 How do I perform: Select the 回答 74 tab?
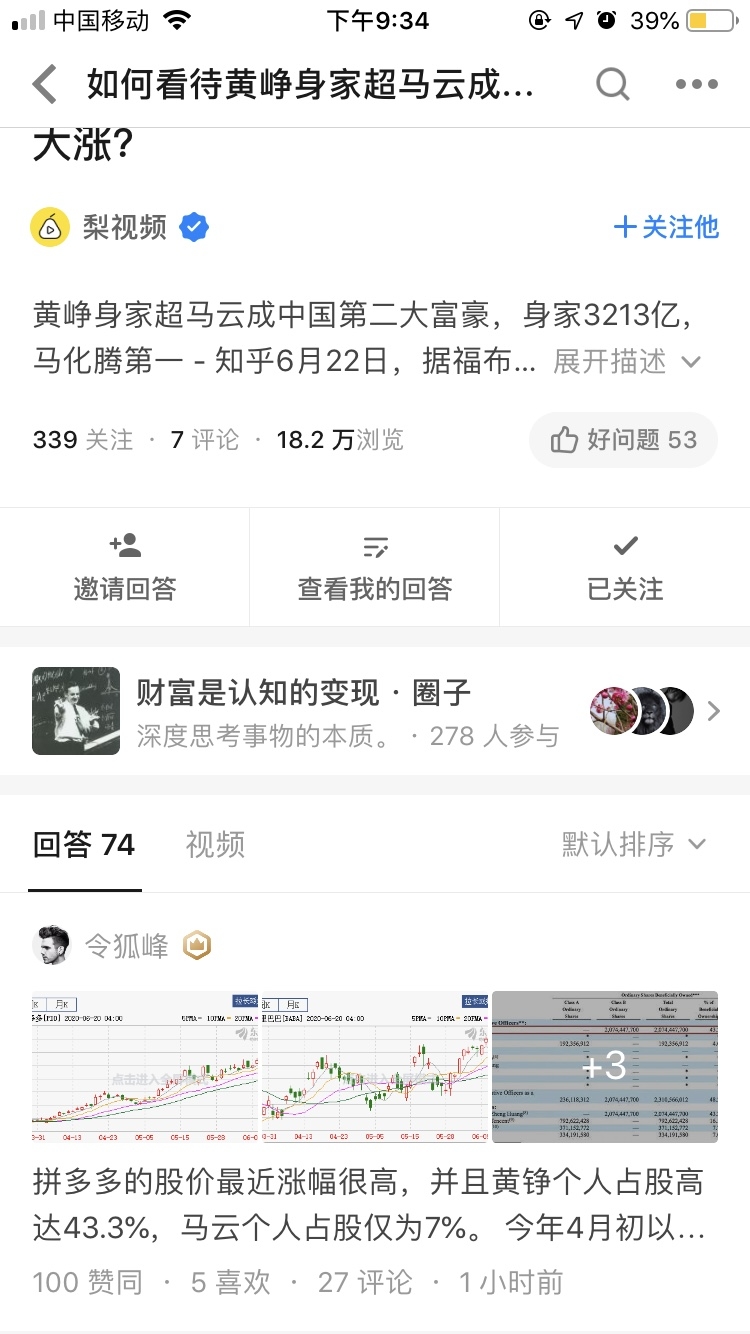85,843
